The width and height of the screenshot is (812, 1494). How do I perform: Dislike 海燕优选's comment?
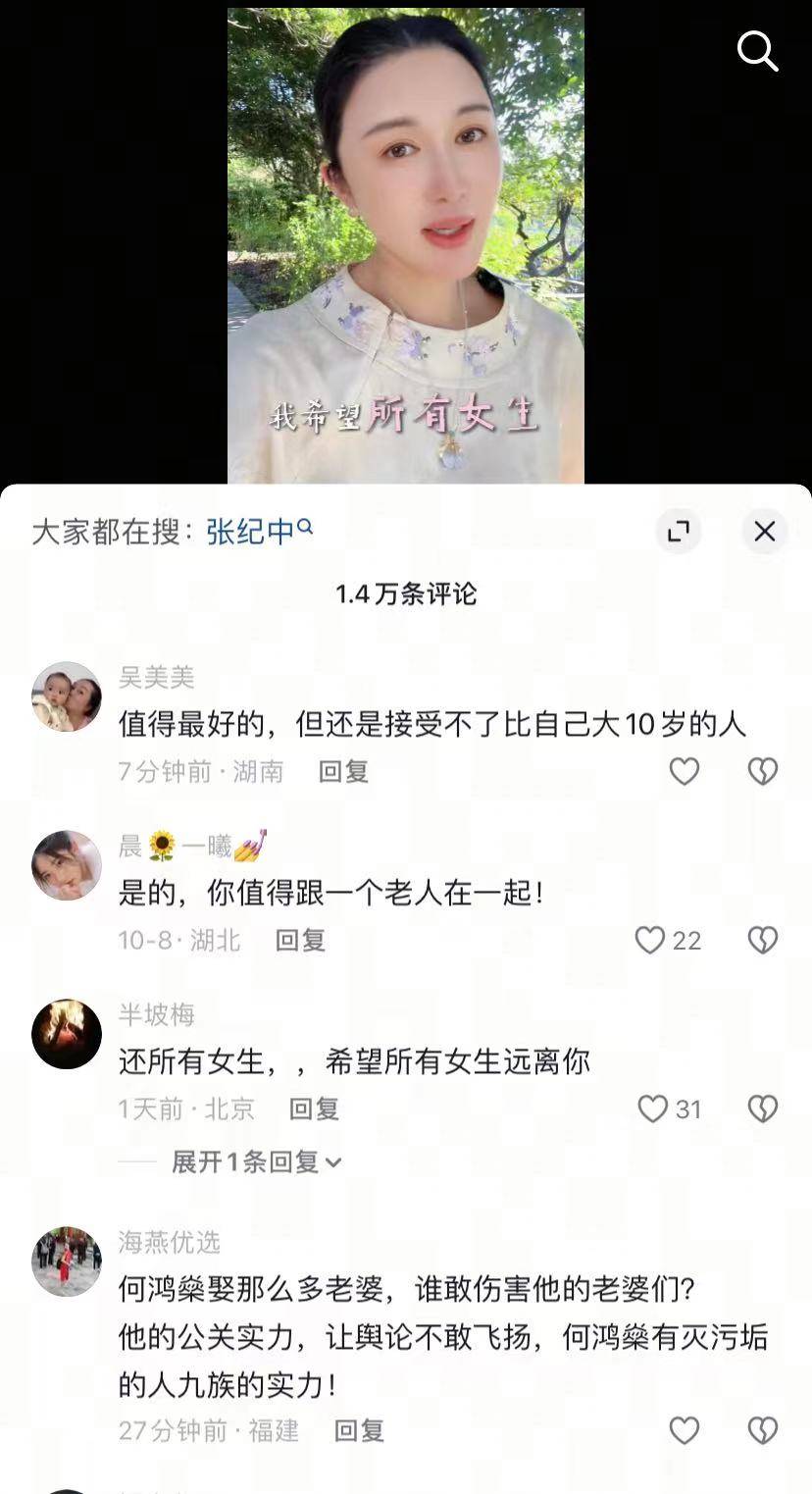(x=762, y=1431)
